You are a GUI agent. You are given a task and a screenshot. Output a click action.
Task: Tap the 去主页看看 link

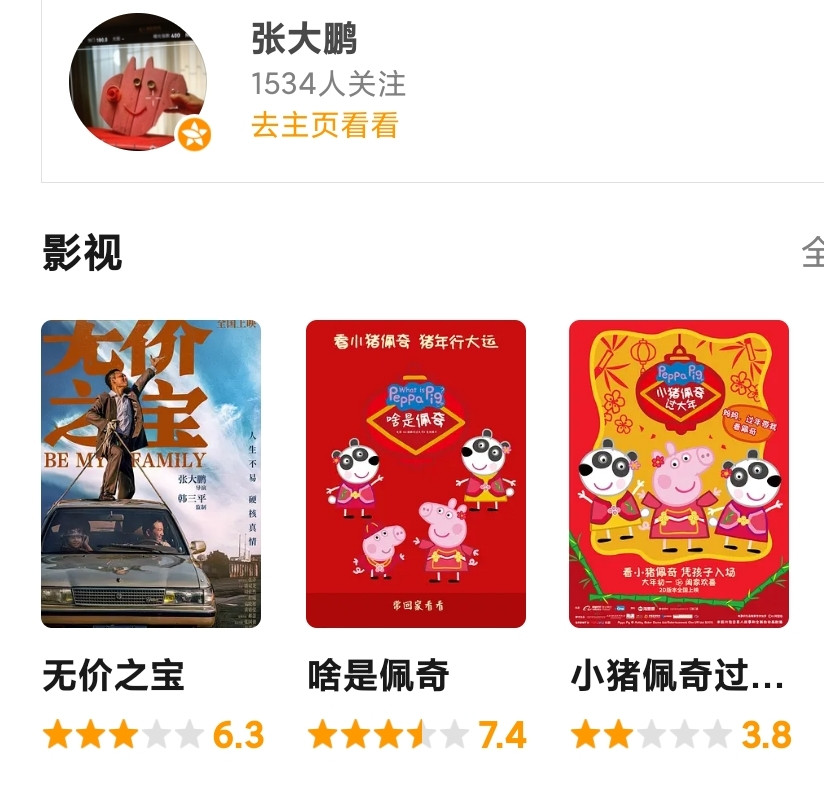(324, 125)
